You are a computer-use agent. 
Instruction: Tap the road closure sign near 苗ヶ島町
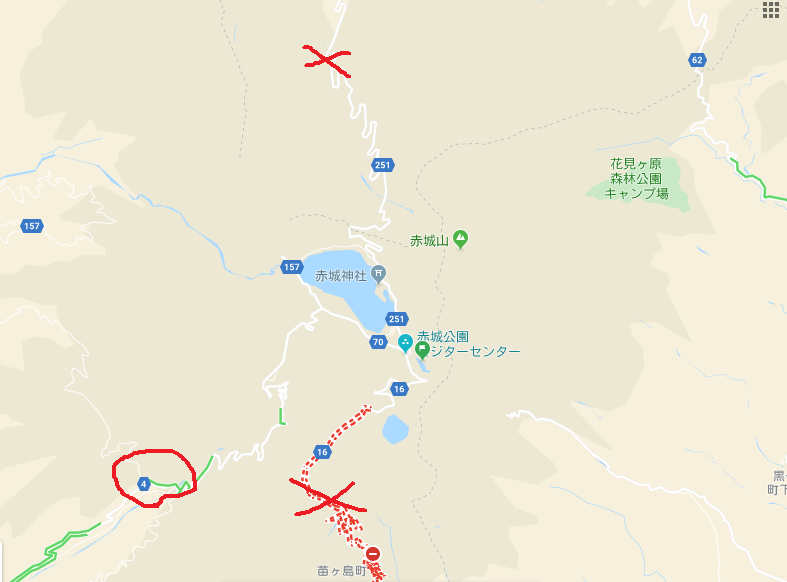pos(373,554)
